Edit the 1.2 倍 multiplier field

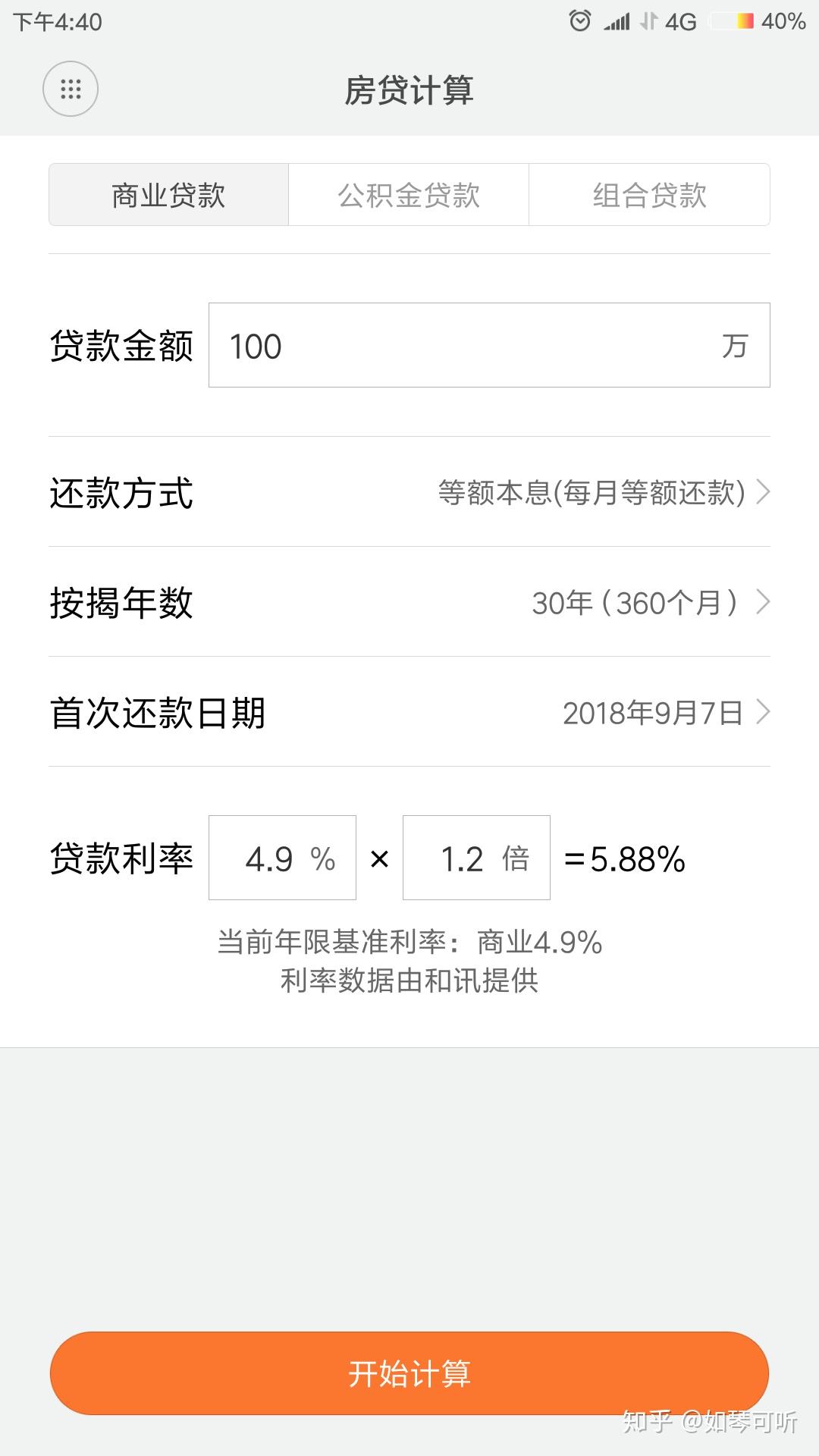coord(475,858)
